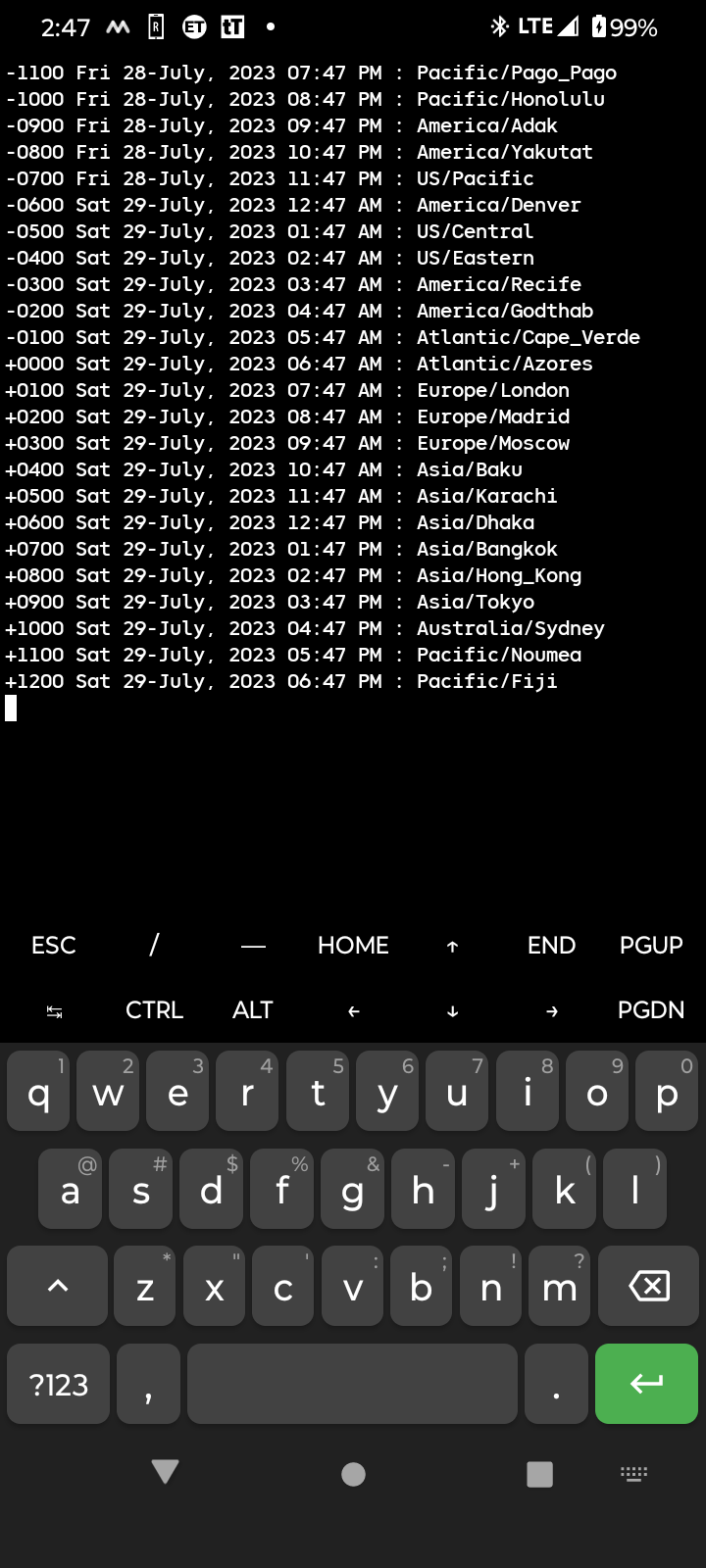Image resolution: width=706 pixels, height=1568 pixels.
Task: Enable the CTRL modifier key
Action: tap(154, 1009)
